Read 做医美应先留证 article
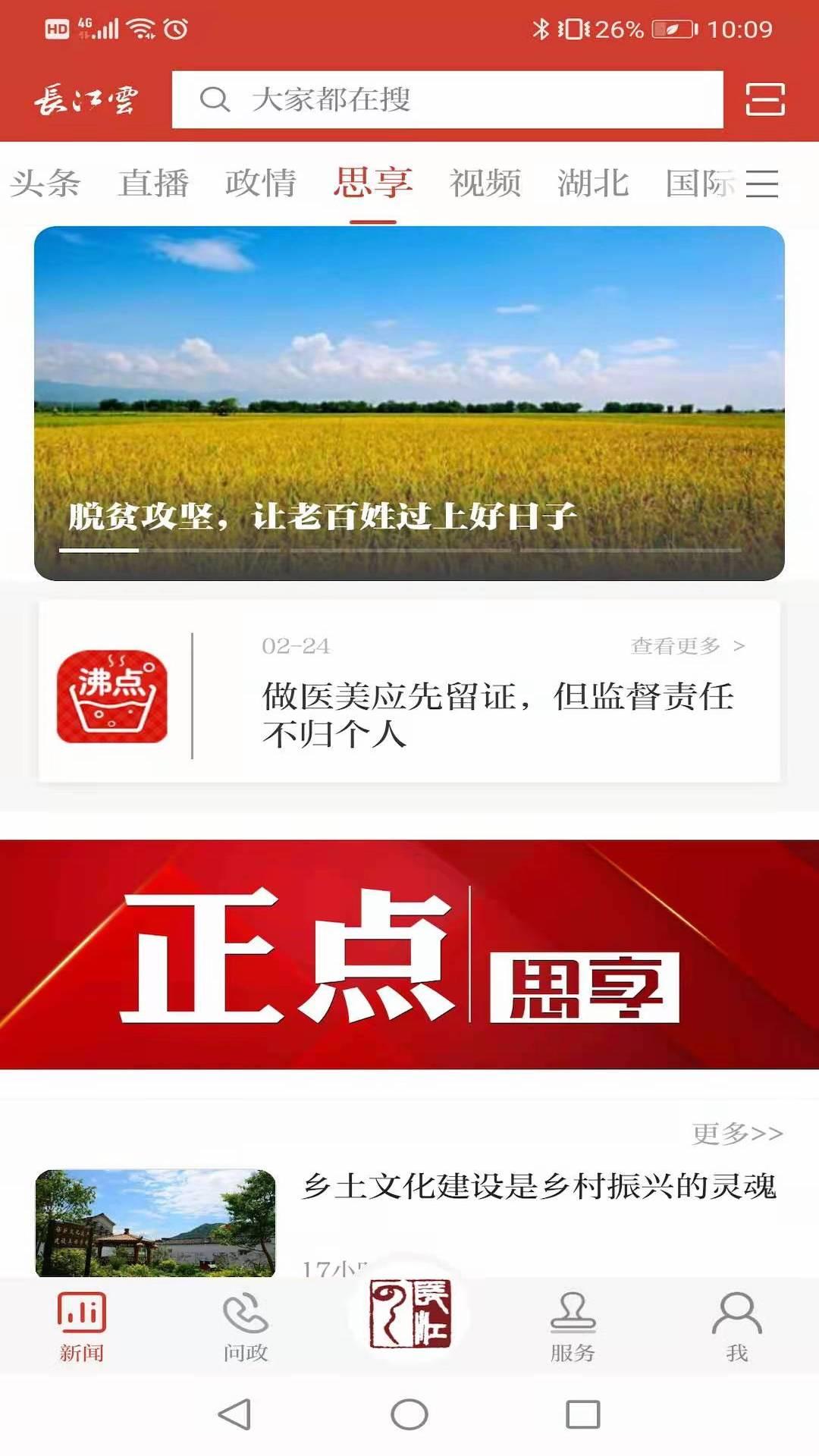Image resolution: width=819 pixels, height=1456 pixels. click(x=497, y=714)
